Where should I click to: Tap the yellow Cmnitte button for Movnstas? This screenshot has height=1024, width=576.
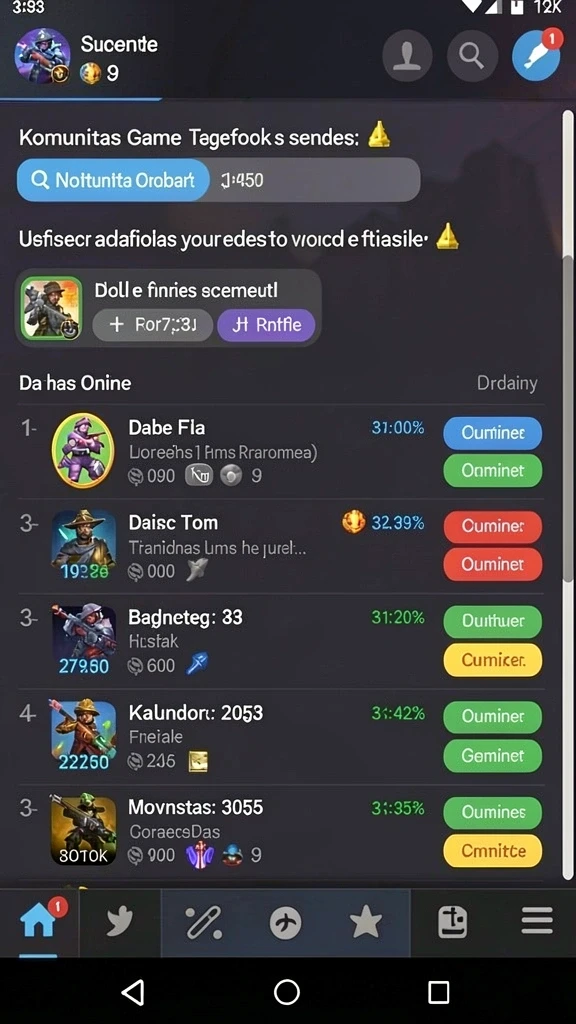coord(493,851)
